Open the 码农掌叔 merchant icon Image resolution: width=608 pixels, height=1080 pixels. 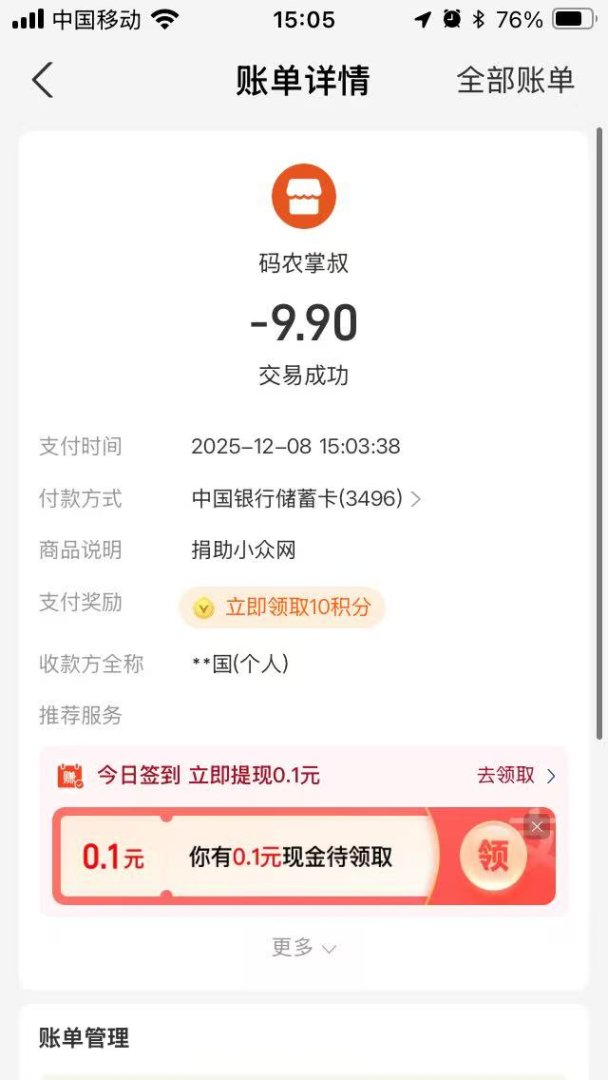(304, 197)
